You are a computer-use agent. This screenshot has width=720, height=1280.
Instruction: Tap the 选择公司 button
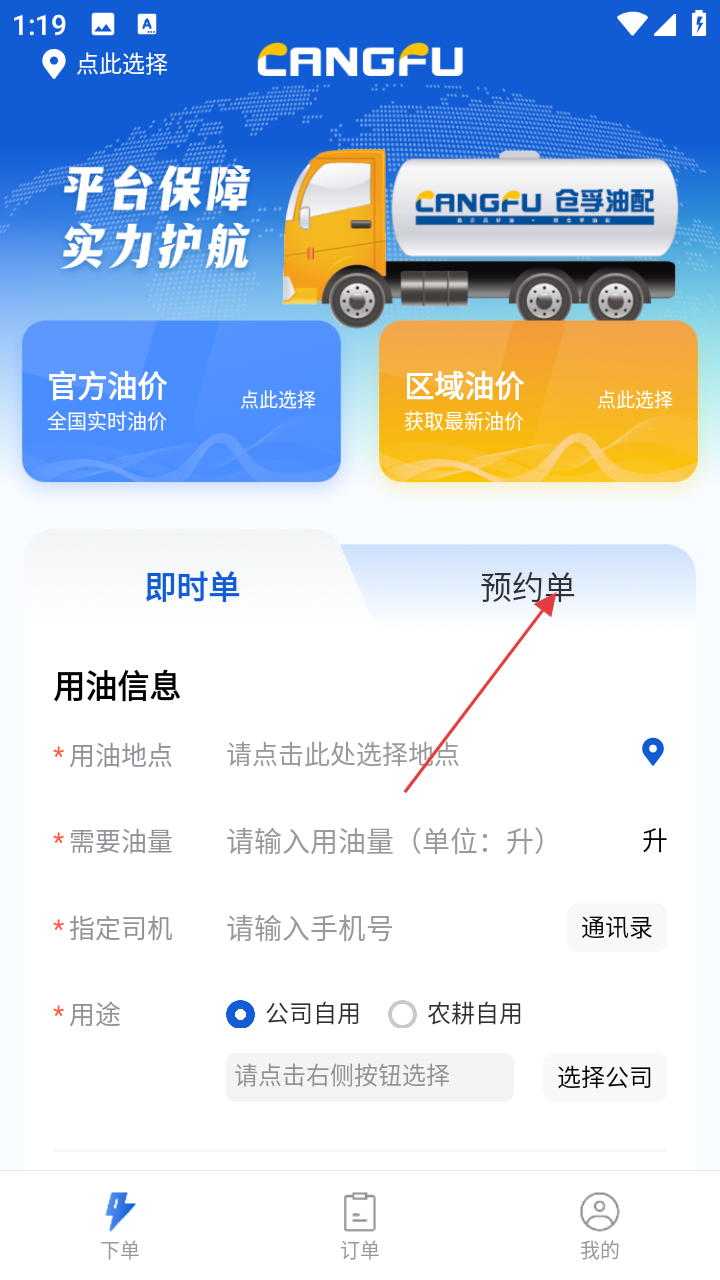(604, 1077)
